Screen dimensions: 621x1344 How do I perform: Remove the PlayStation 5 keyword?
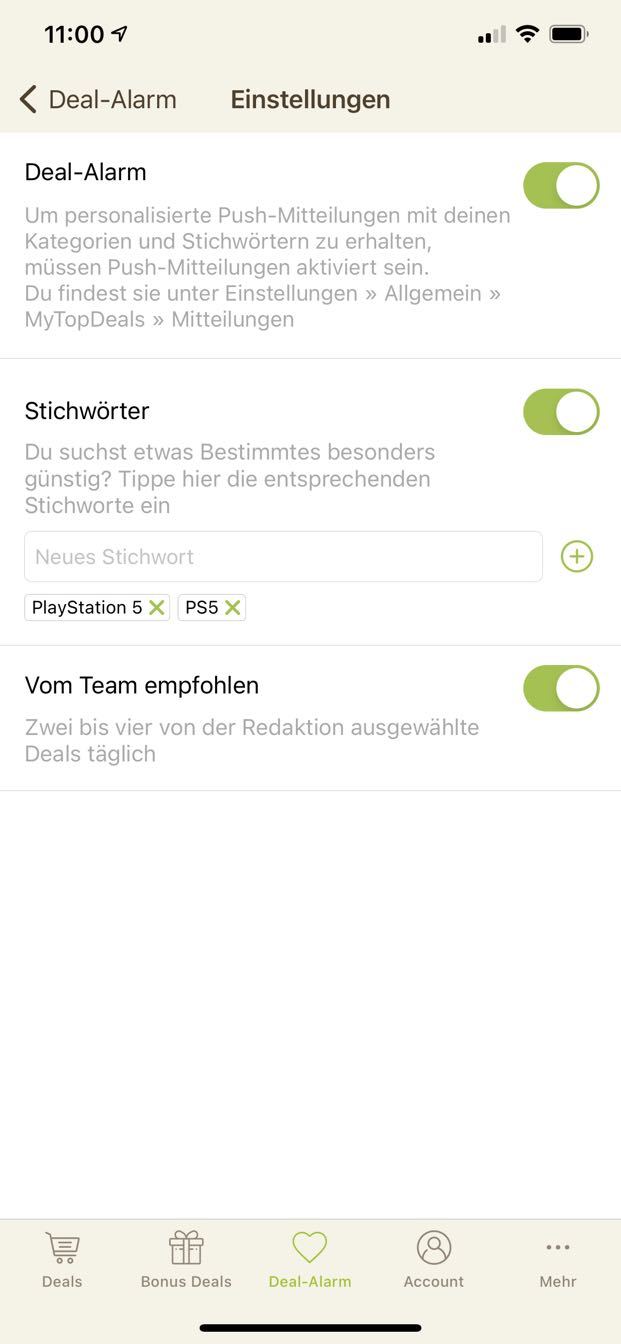(x=157, y=608)
